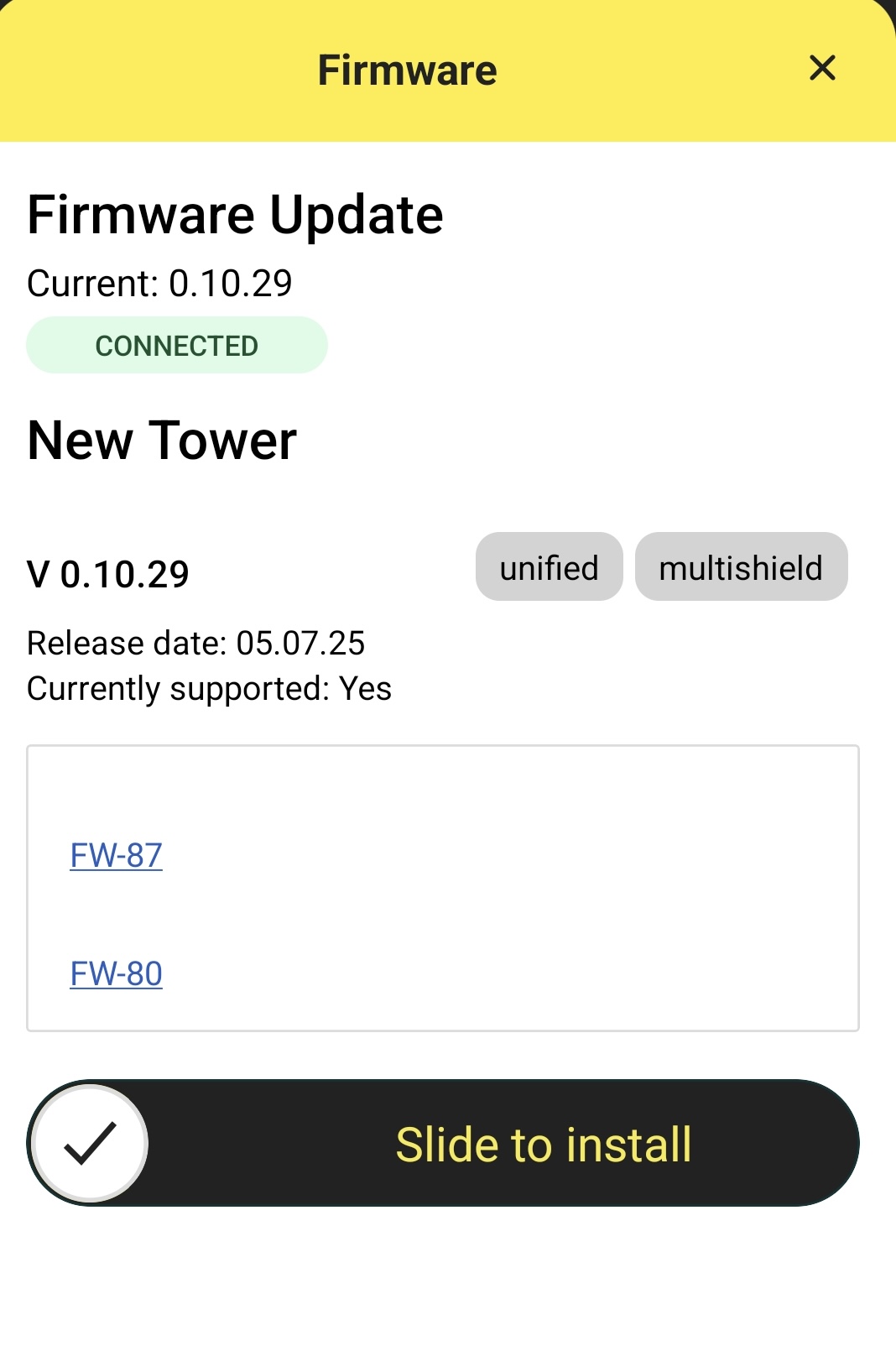
Task: Close the Firmware dialog
Action: click(x=822, y=68)
